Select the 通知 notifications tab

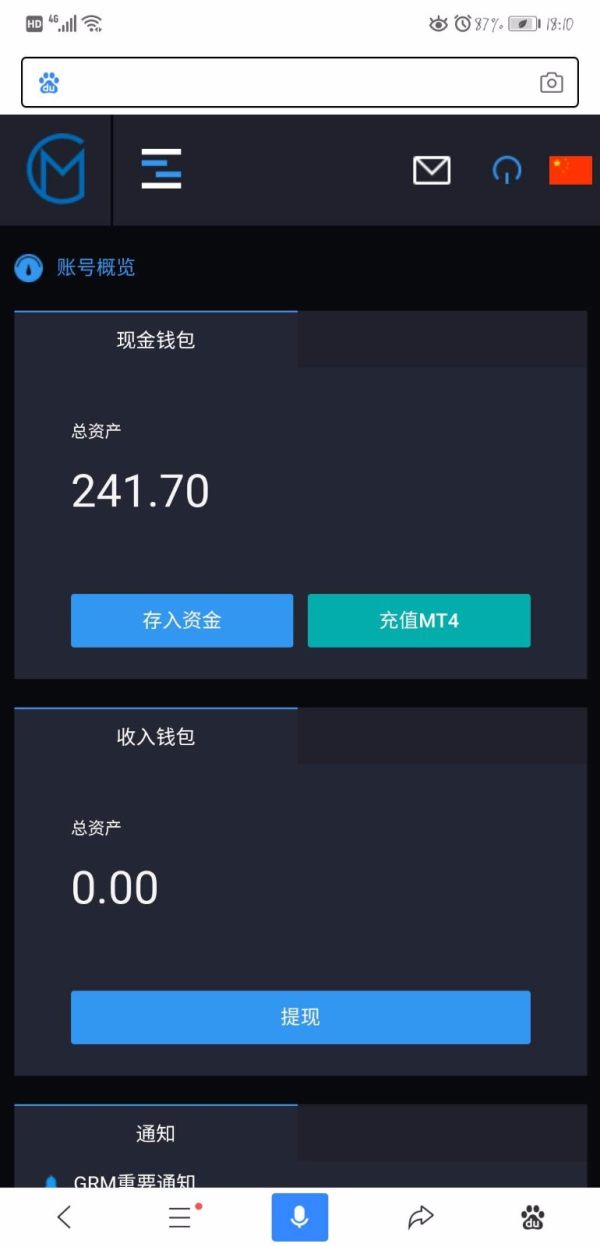(156, 1133)
